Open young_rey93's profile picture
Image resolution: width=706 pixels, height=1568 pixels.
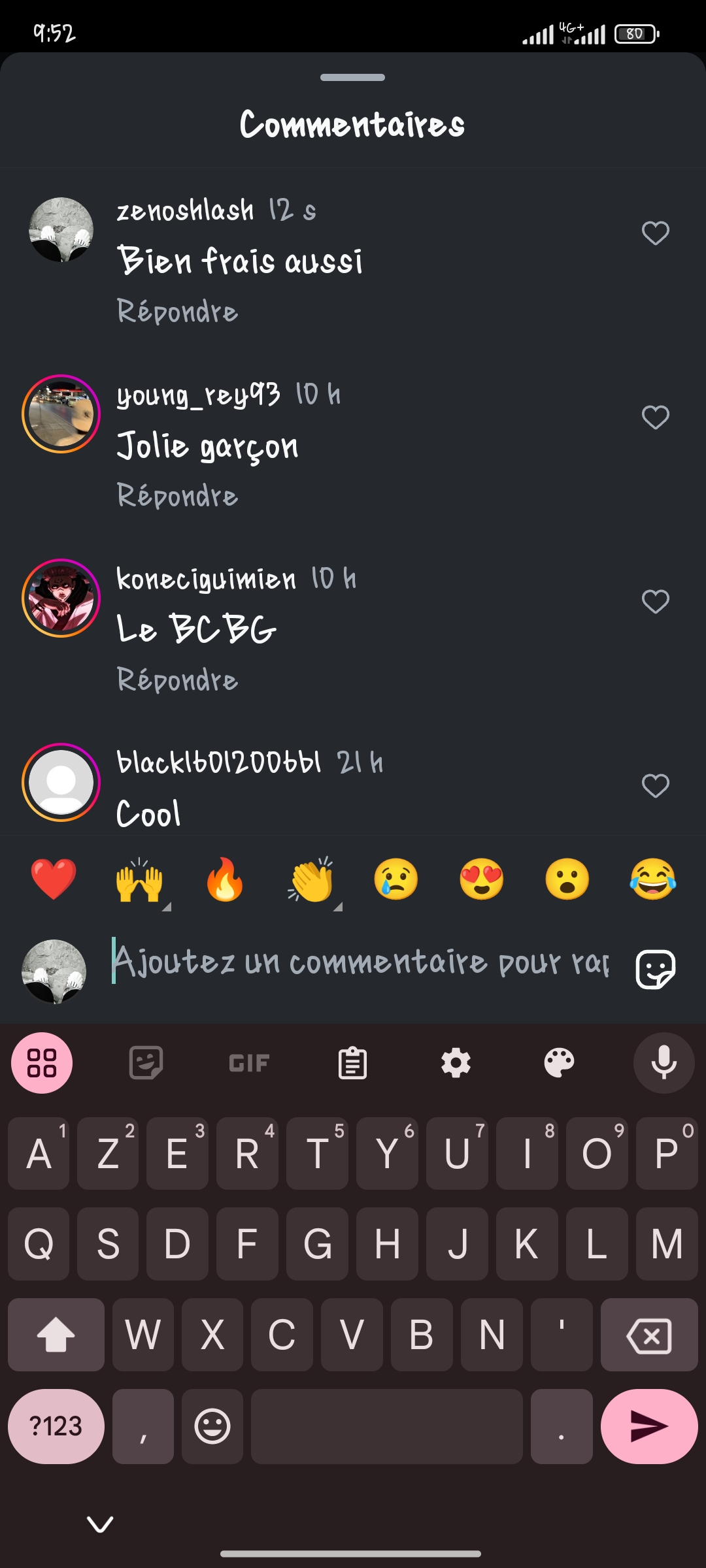[61, 414]
